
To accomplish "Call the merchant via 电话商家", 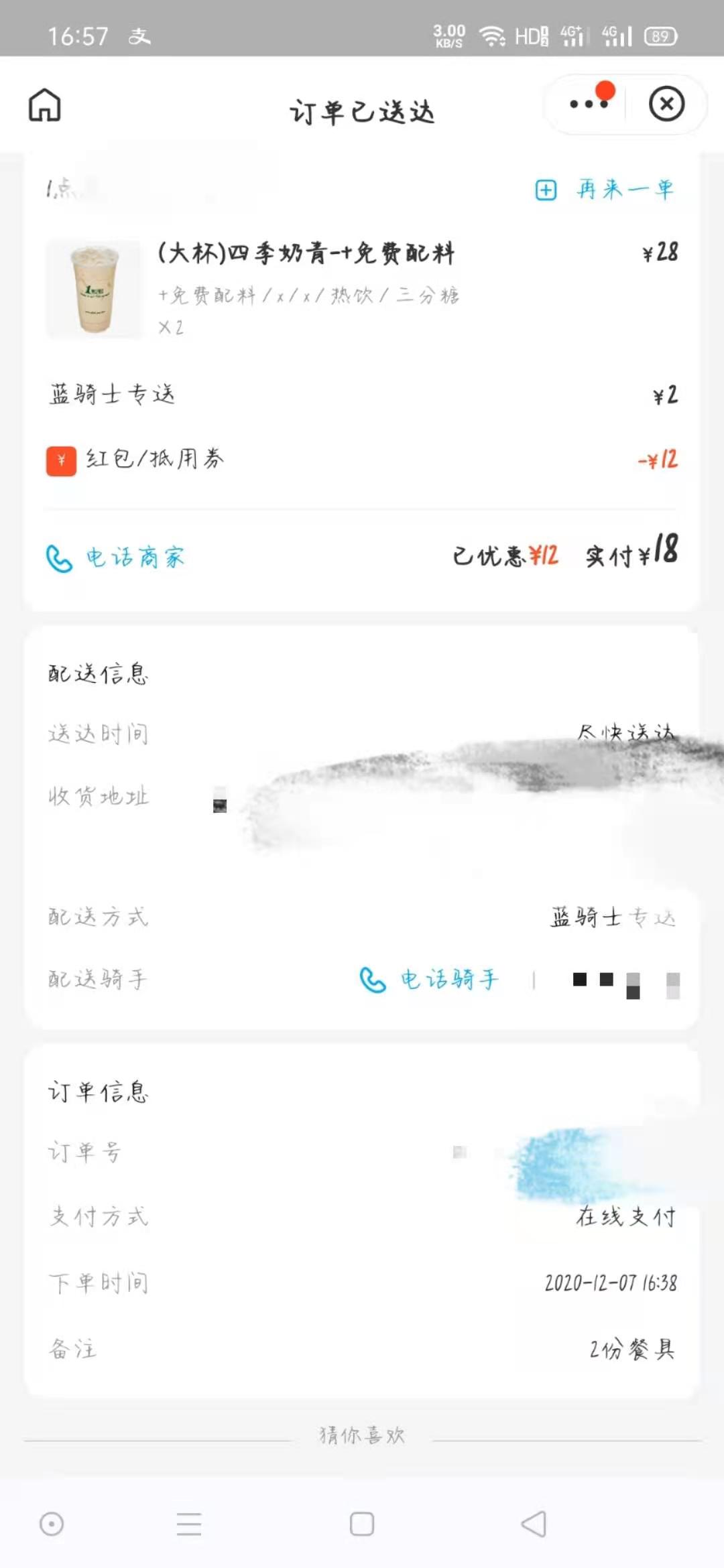I will pyautogui.click(x=115, y=558).
